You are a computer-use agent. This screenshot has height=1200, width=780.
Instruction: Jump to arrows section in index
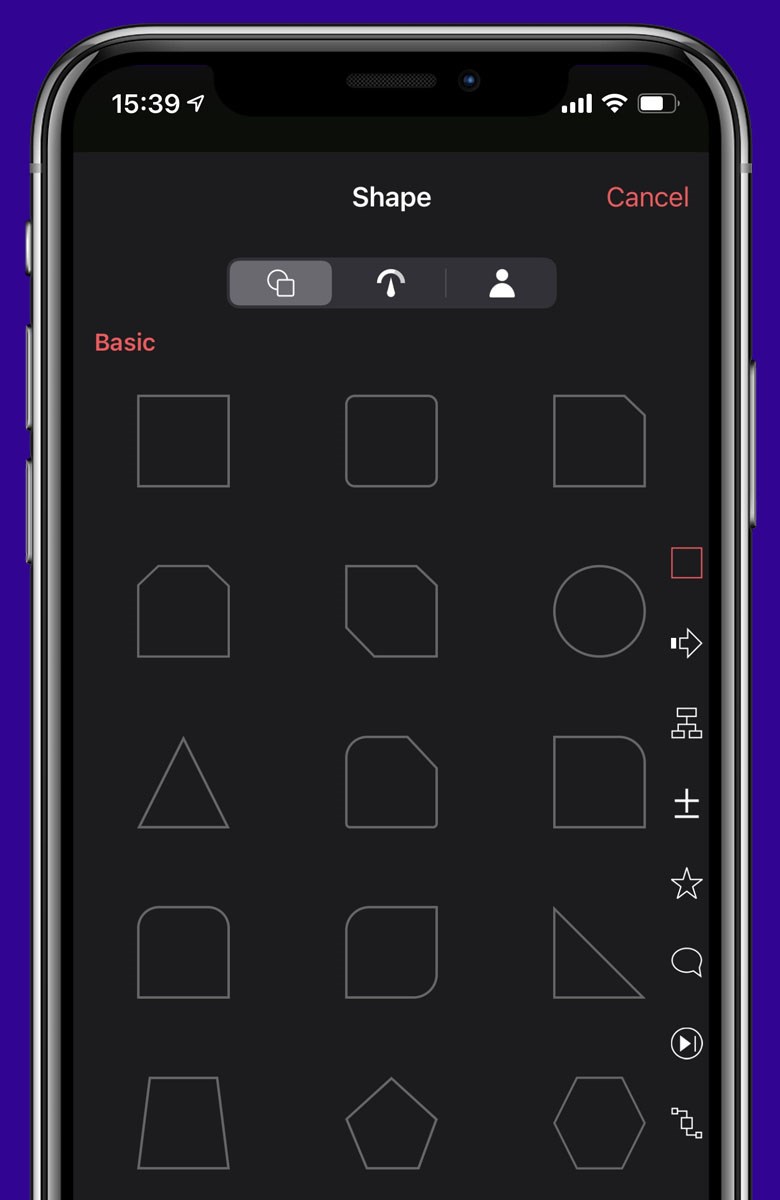click(686, 643)
